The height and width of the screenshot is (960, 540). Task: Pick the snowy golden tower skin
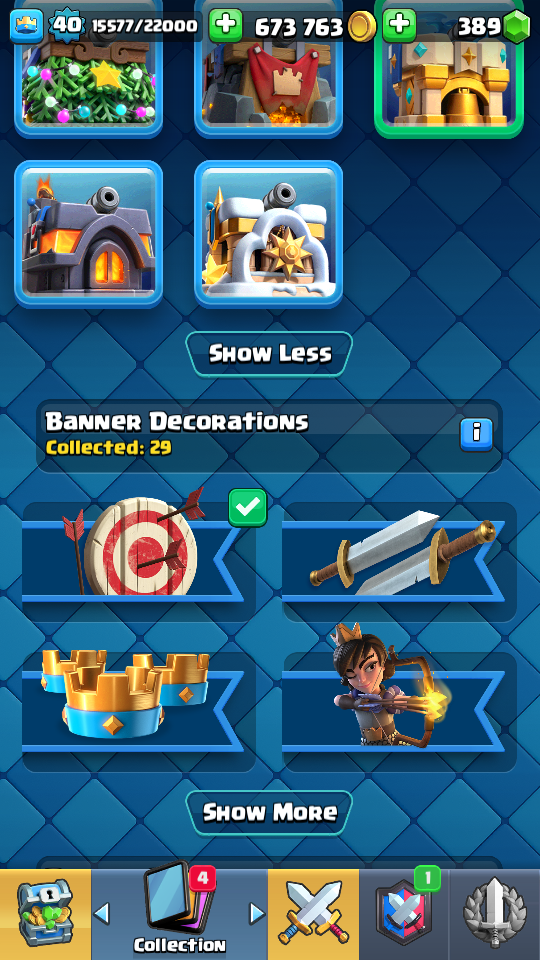tap(268, 234)
